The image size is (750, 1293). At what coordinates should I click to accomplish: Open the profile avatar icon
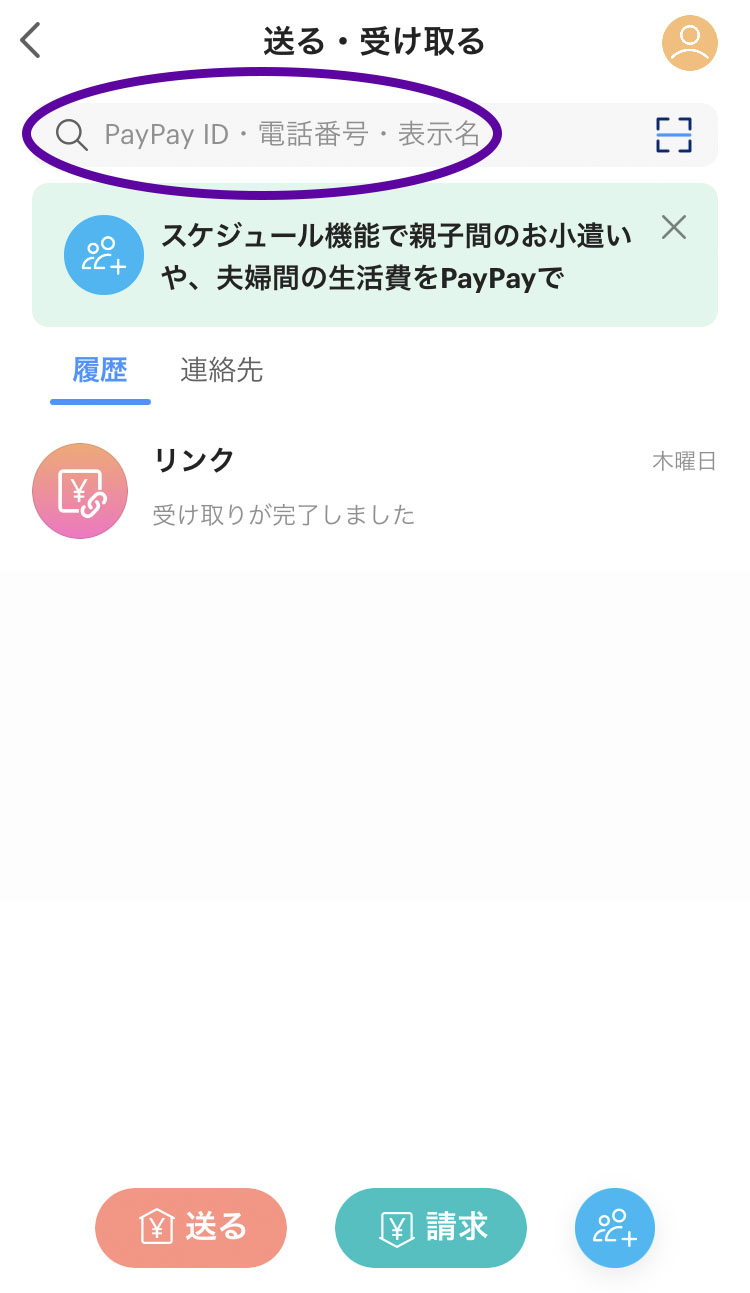(690, 43)
